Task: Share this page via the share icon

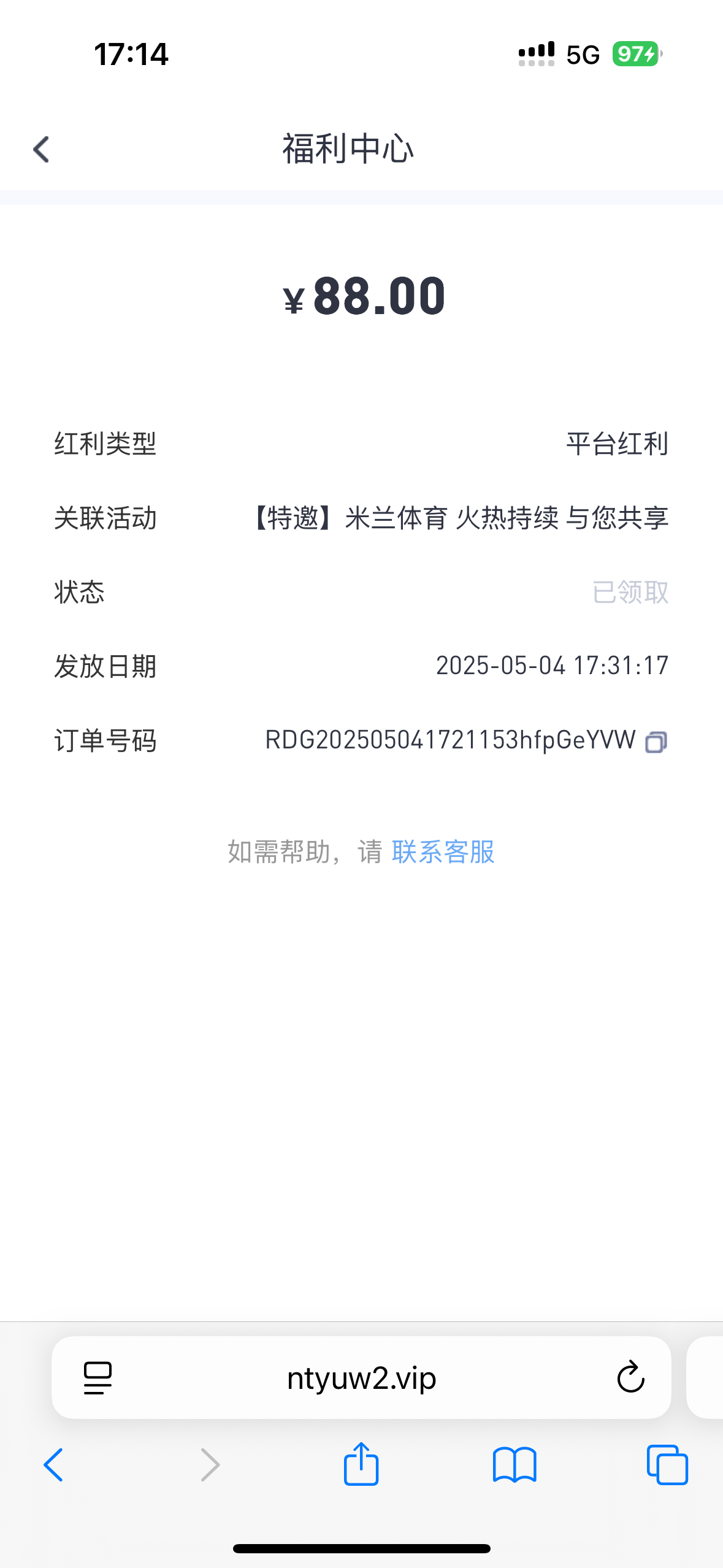Action: tap(361, 1464)
